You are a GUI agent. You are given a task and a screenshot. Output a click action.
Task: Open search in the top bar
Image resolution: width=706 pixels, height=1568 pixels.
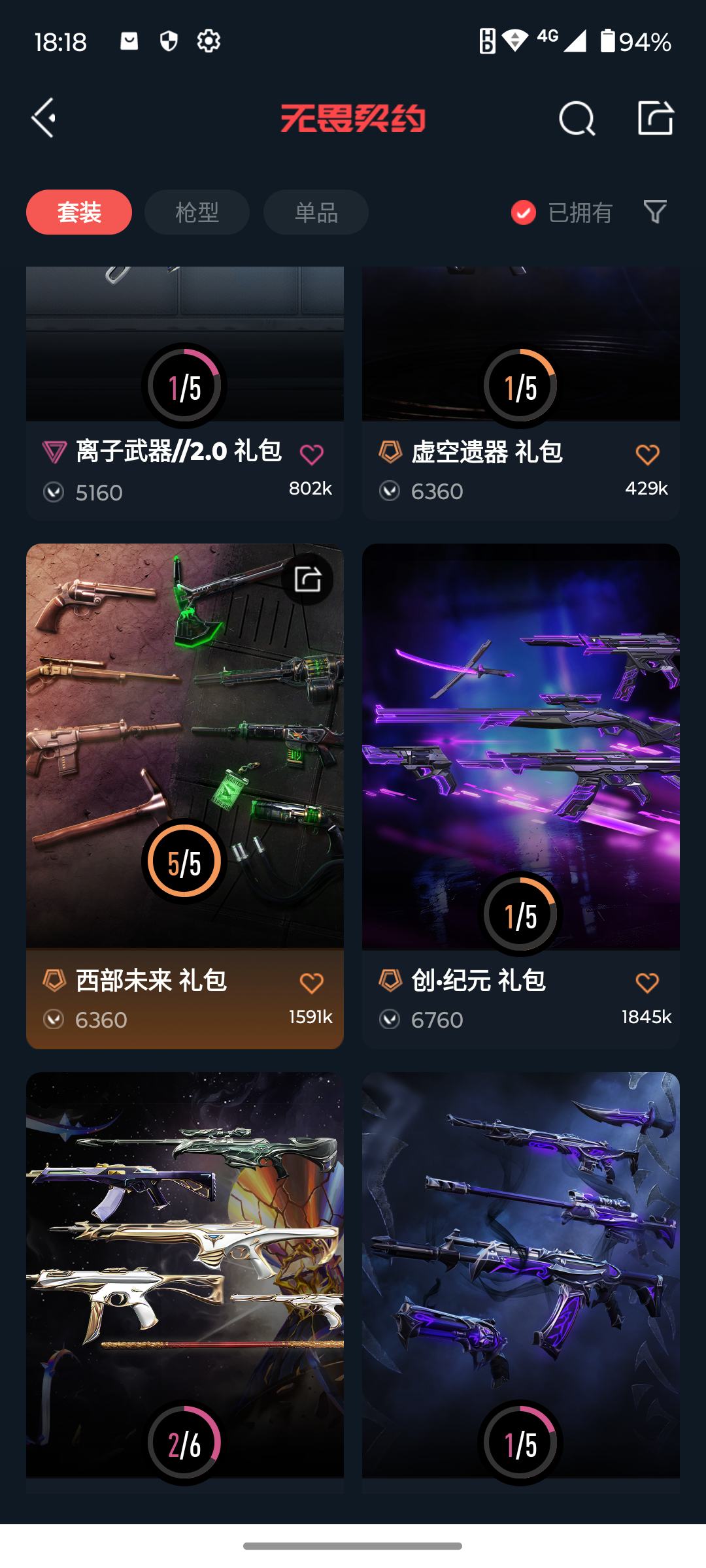click(577, 119)
